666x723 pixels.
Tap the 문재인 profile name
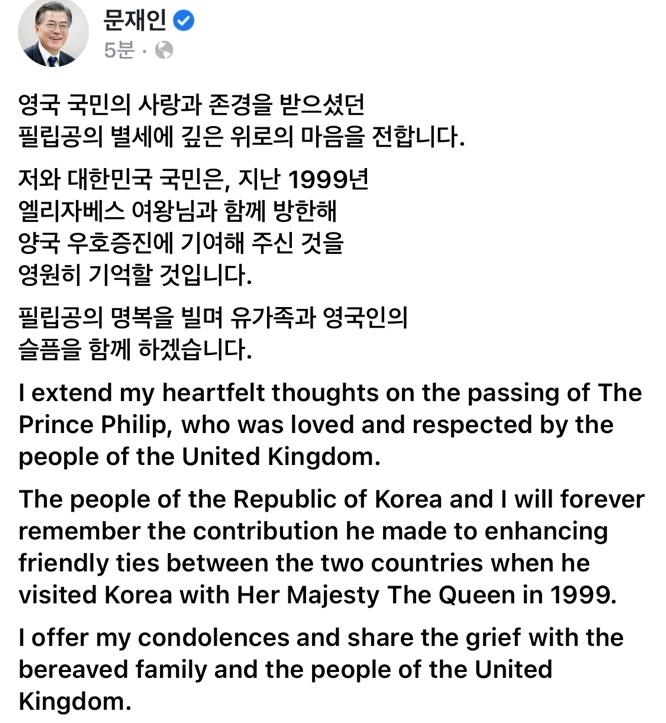pos(135,19)
